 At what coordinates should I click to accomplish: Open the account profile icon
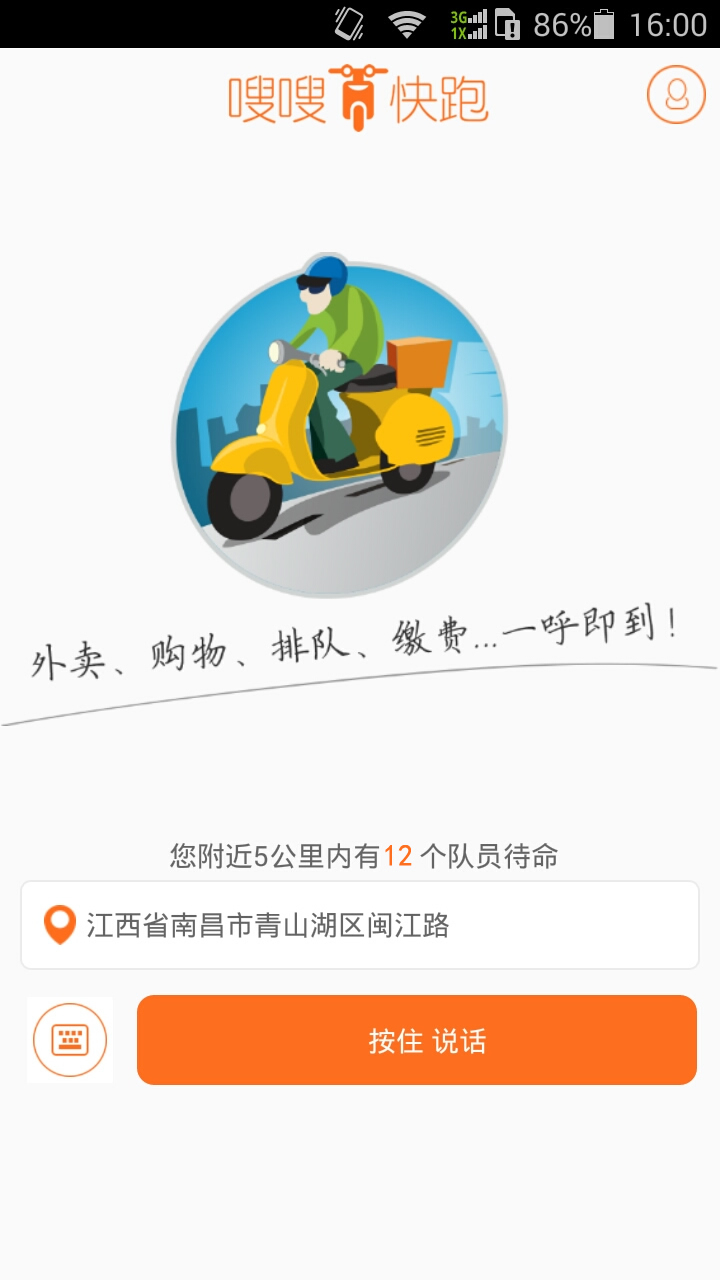coord(676,95)
